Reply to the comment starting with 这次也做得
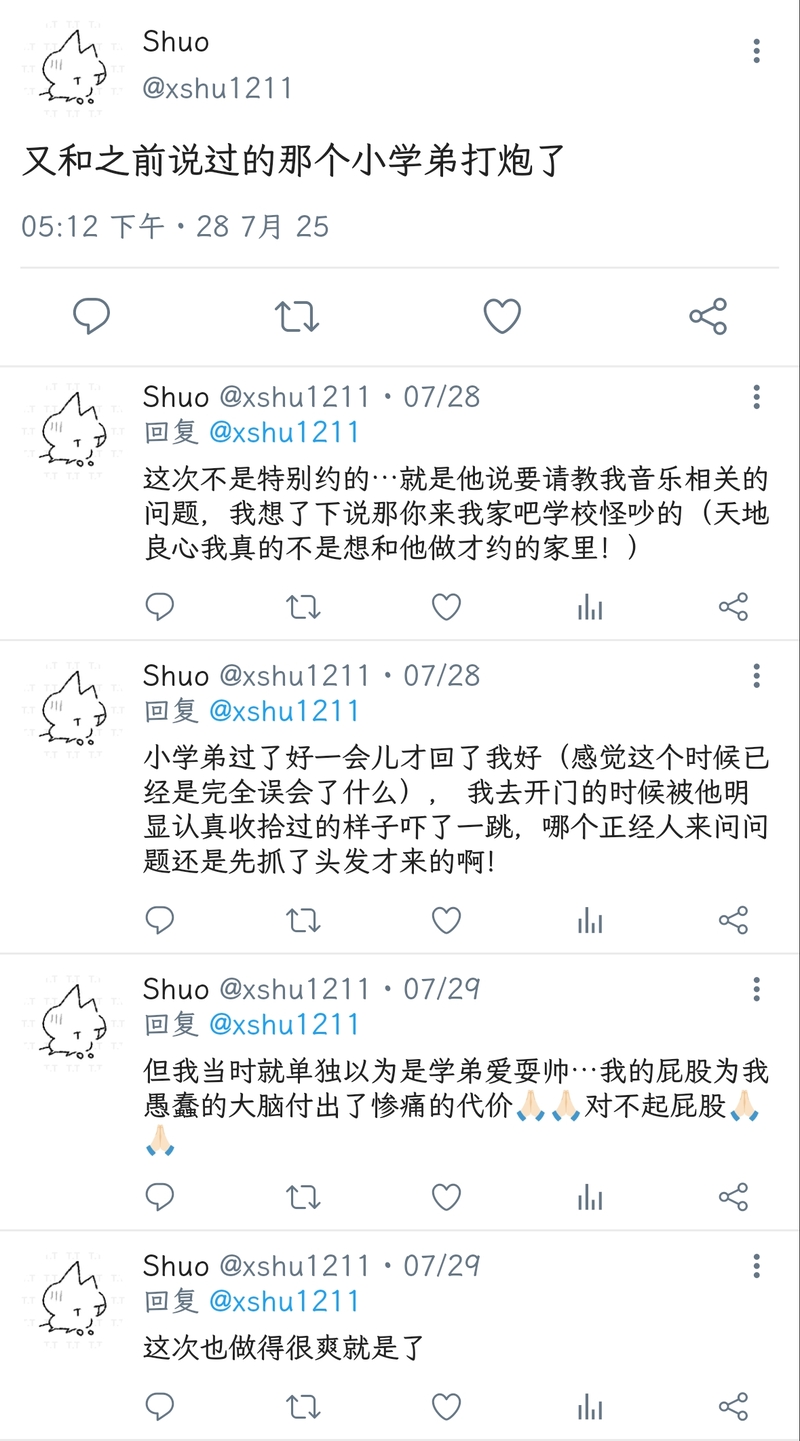This screenshot has height=1441, width=800. [x=160, y=1406]
